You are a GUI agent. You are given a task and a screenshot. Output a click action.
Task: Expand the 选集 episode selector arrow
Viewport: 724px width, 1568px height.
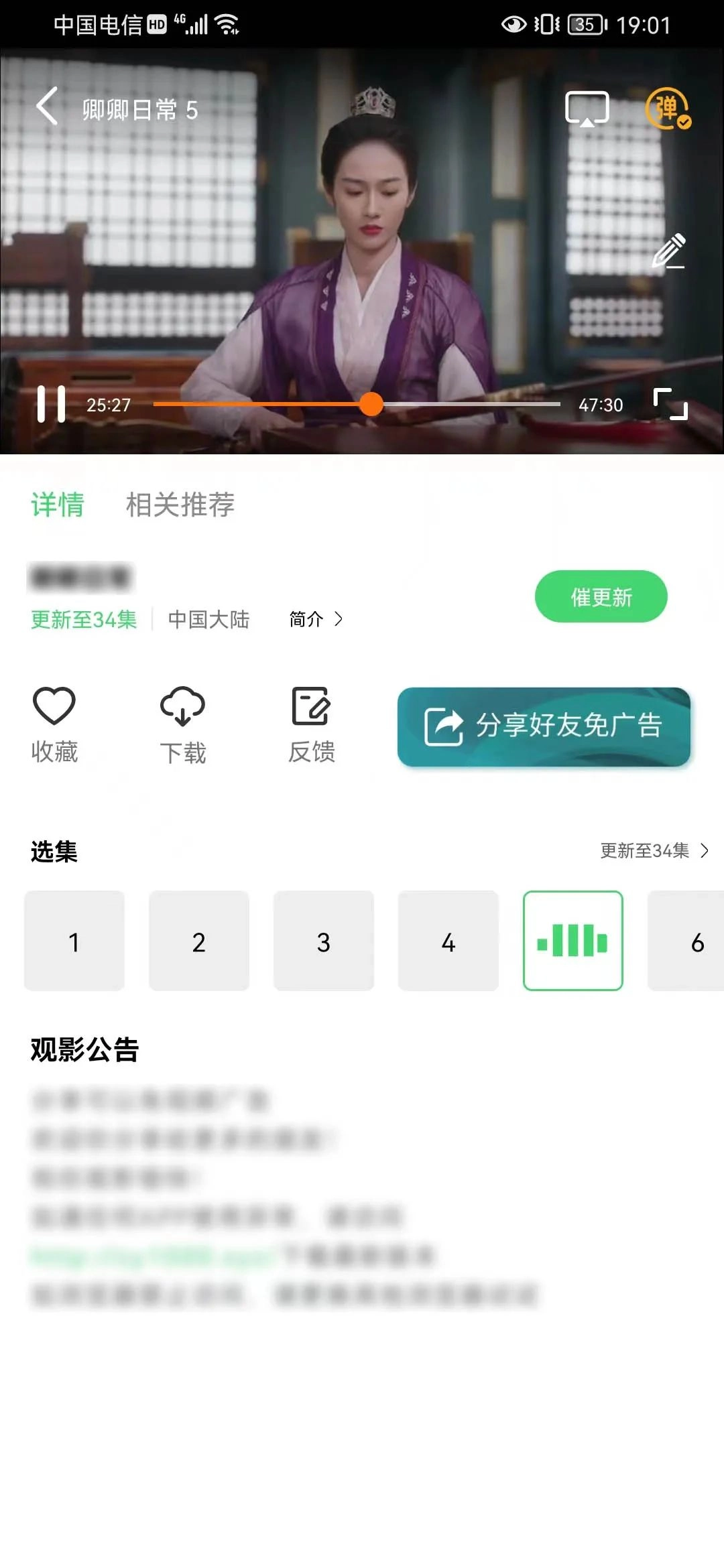[x=705, y=851]
